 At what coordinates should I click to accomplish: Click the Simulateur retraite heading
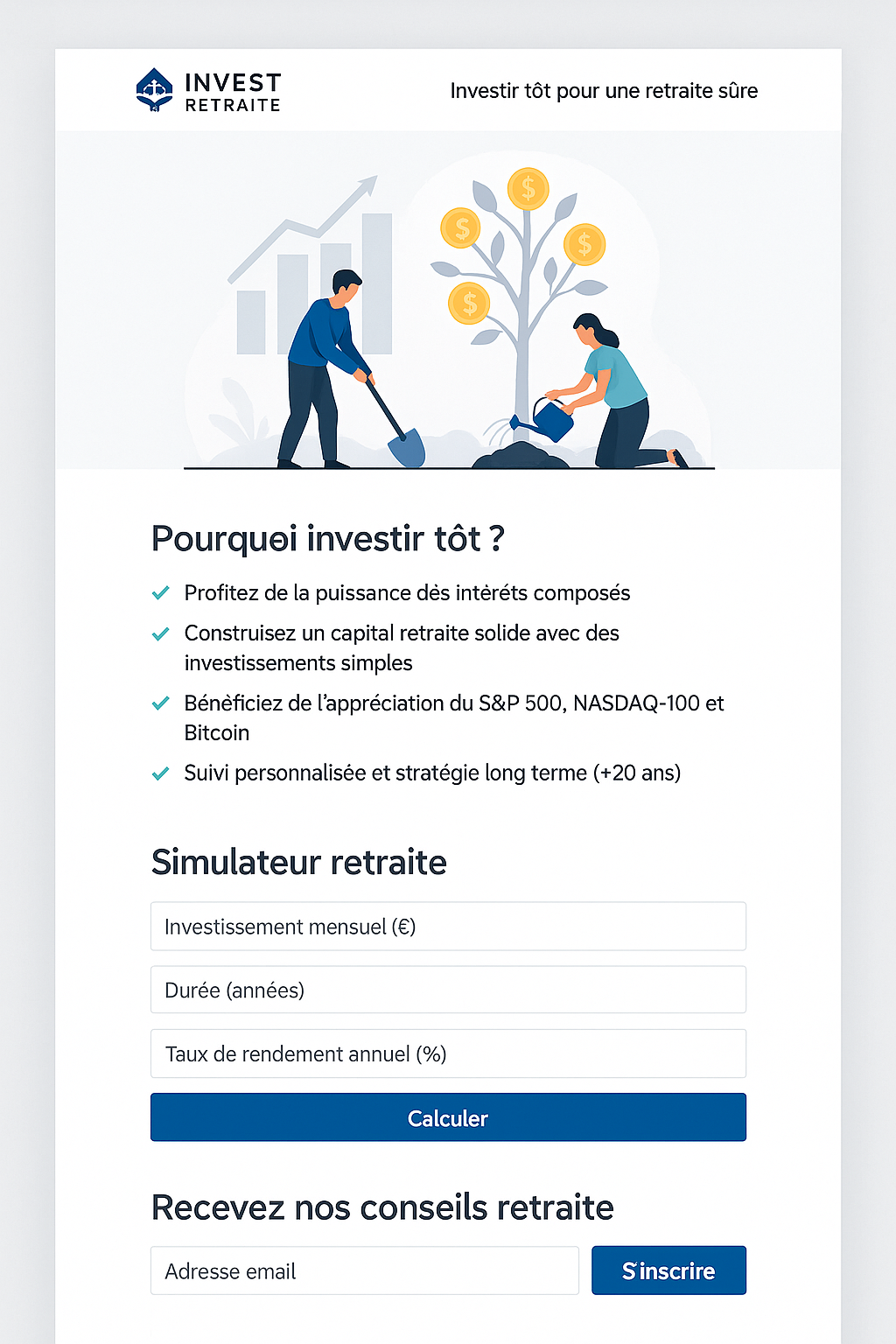[x=298, y=863]
